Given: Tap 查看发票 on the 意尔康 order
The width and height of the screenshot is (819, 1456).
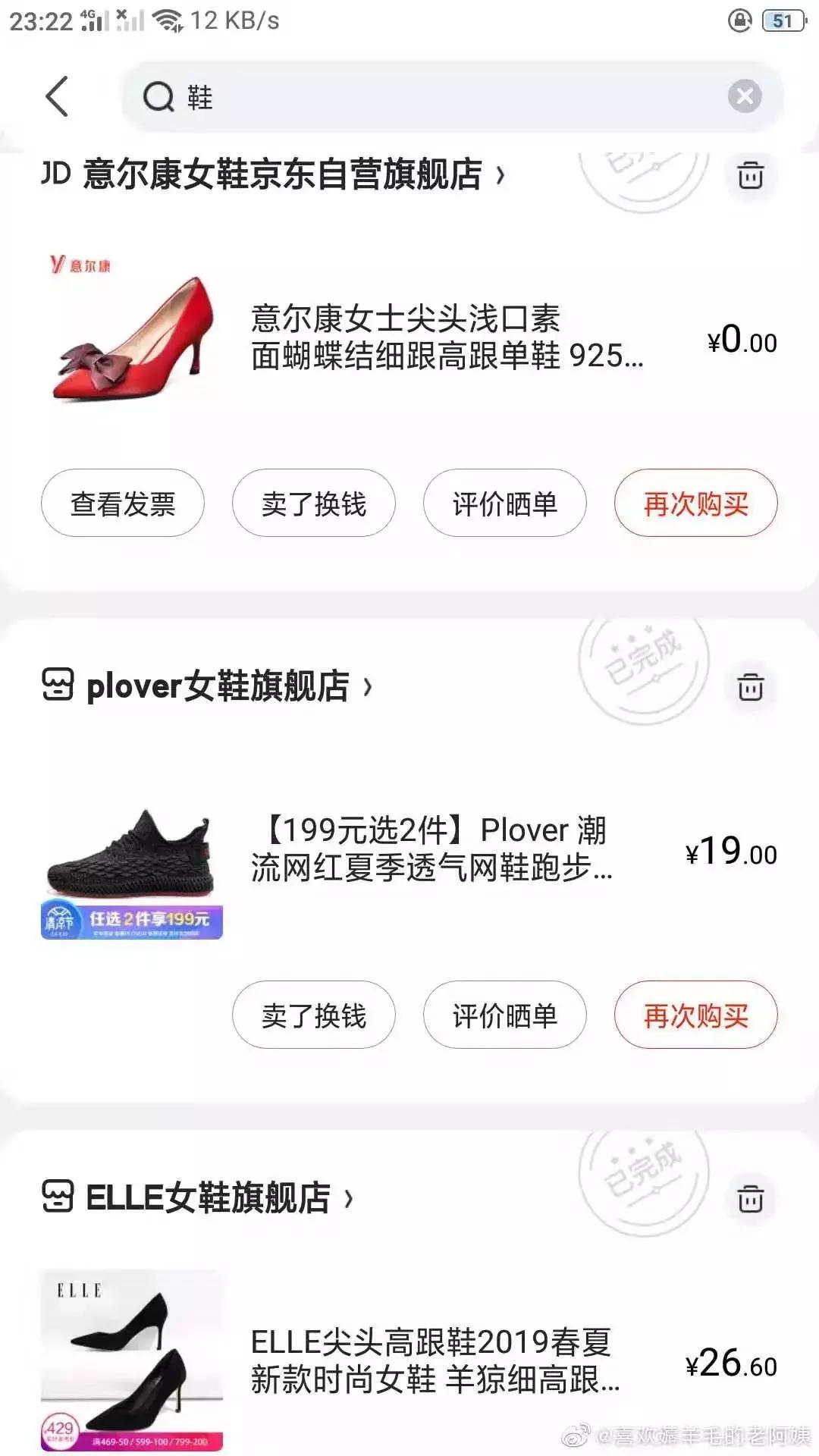Looking at the screenshot, I should click(122, 503).
